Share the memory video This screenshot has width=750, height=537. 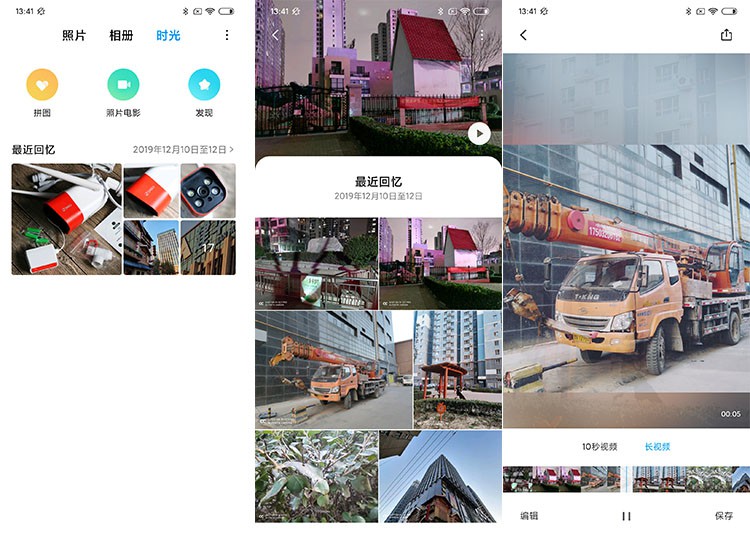(x=726, y=35)
